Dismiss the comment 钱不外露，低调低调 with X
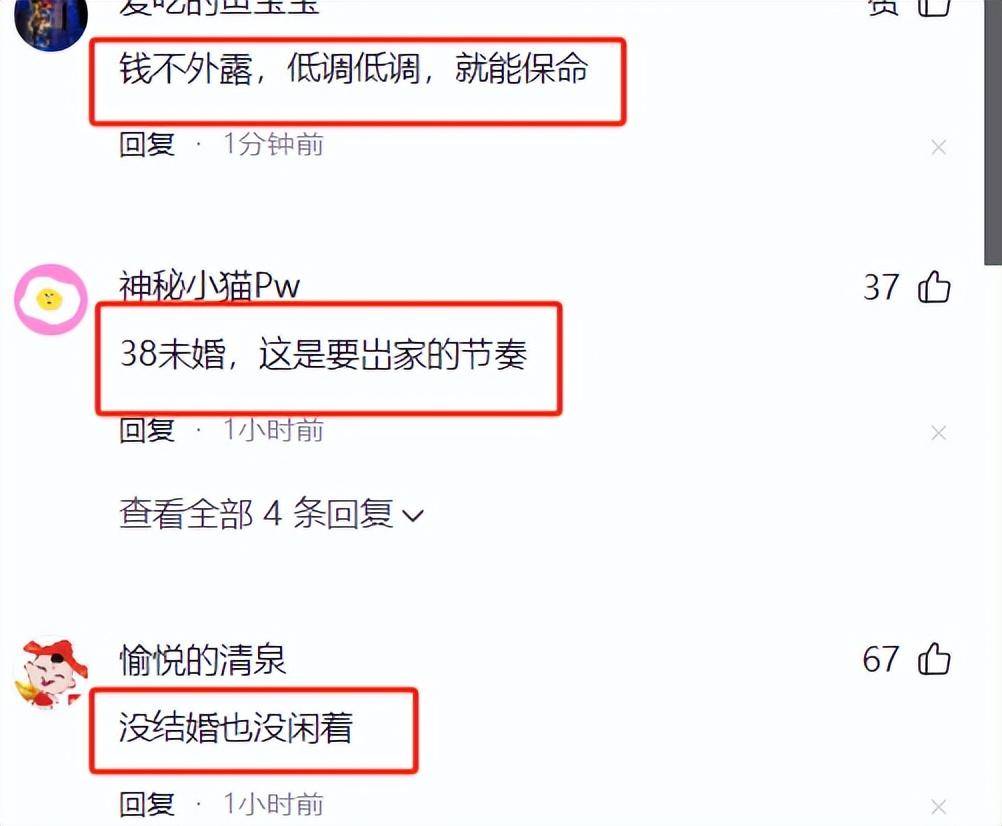The height and width of the screenshot is (826, 1002). pos(938,148)
